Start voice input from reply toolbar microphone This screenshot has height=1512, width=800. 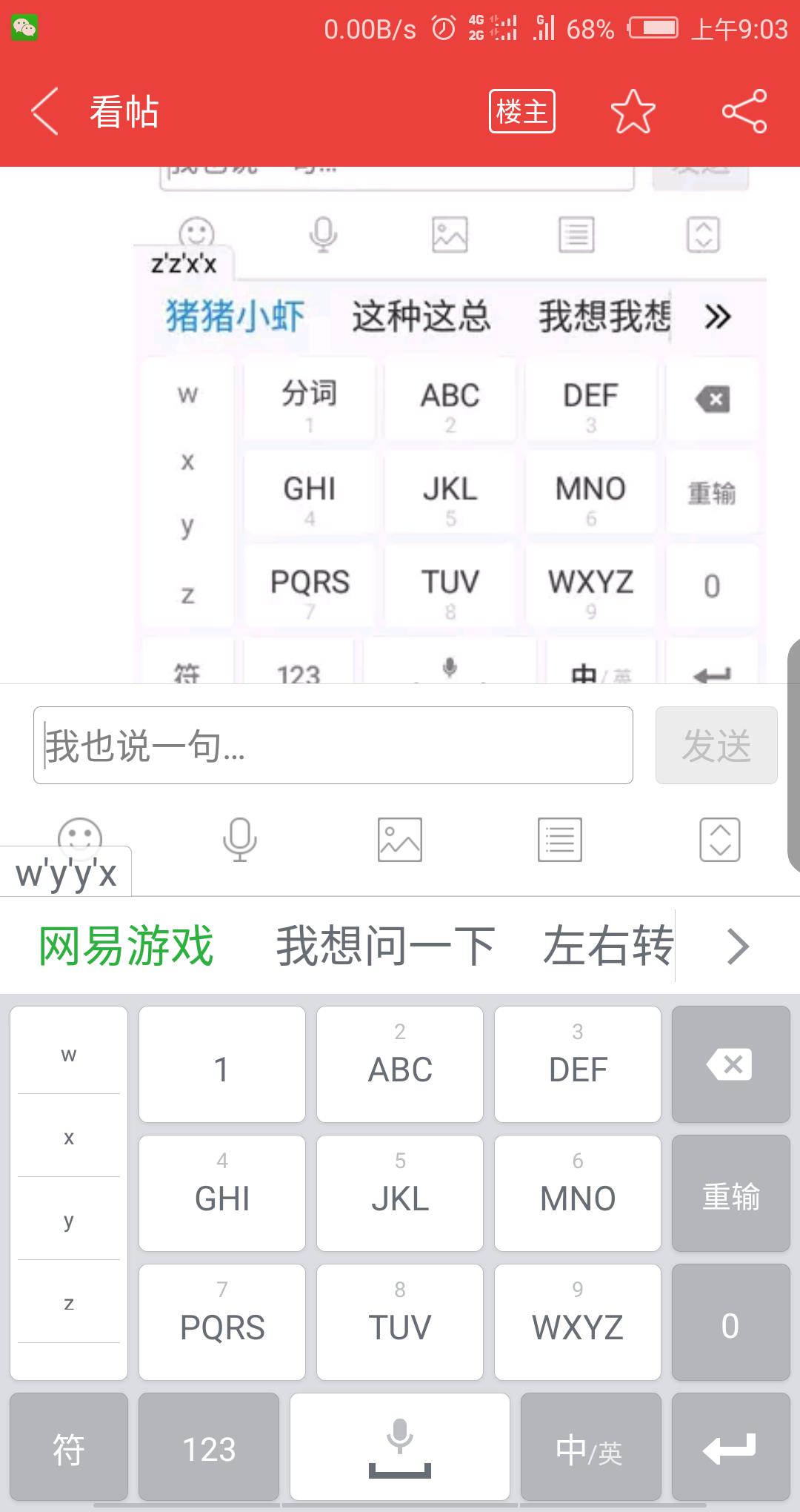(240, 840)
